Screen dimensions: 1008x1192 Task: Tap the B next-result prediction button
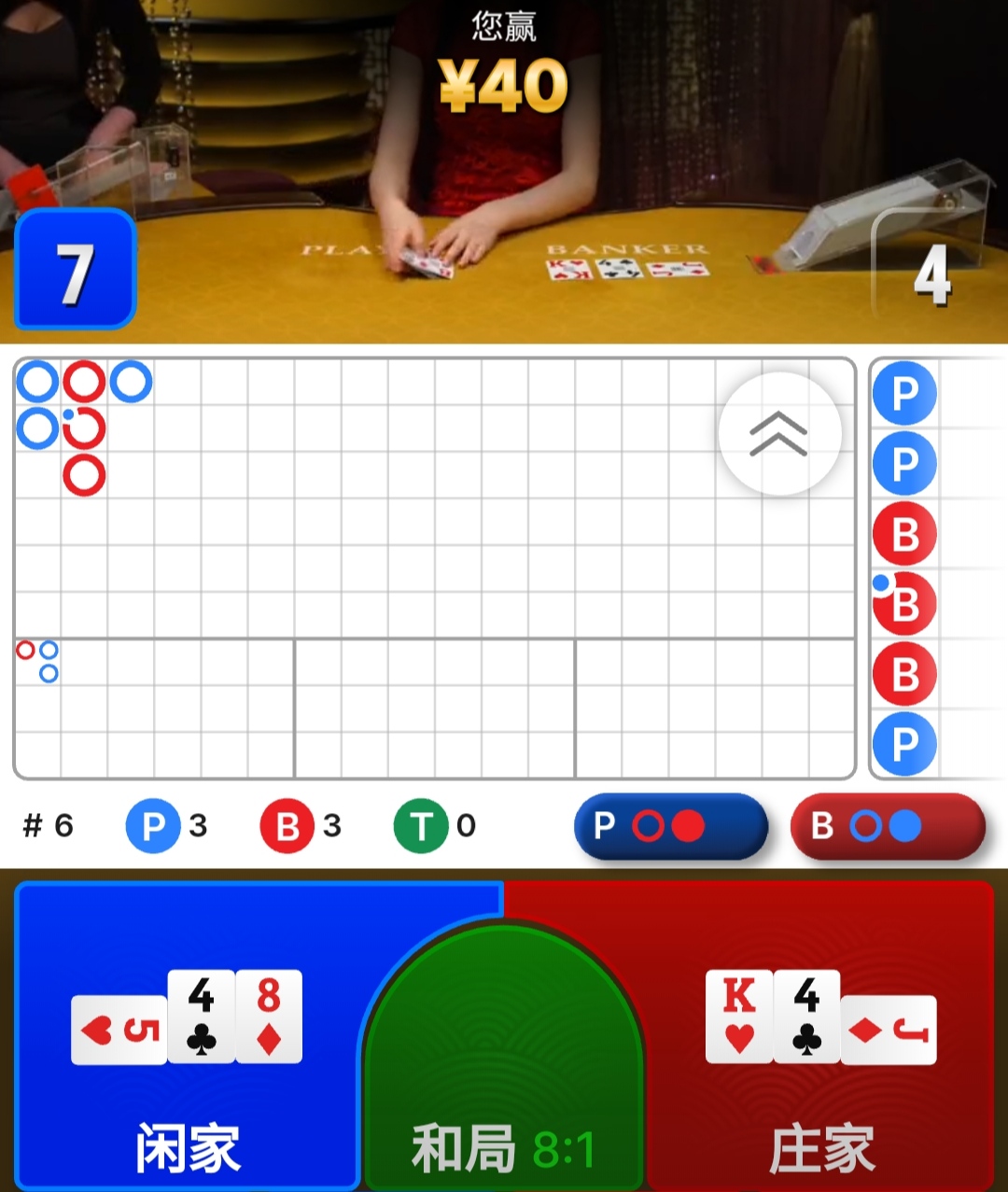click(887, 826)
